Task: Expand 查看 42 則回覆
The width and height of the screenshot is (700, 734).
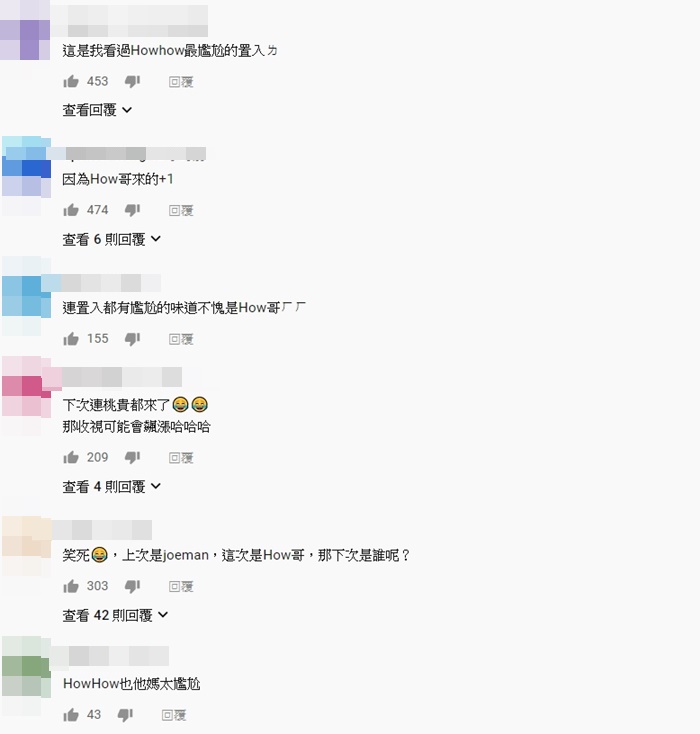Action: 115,615
